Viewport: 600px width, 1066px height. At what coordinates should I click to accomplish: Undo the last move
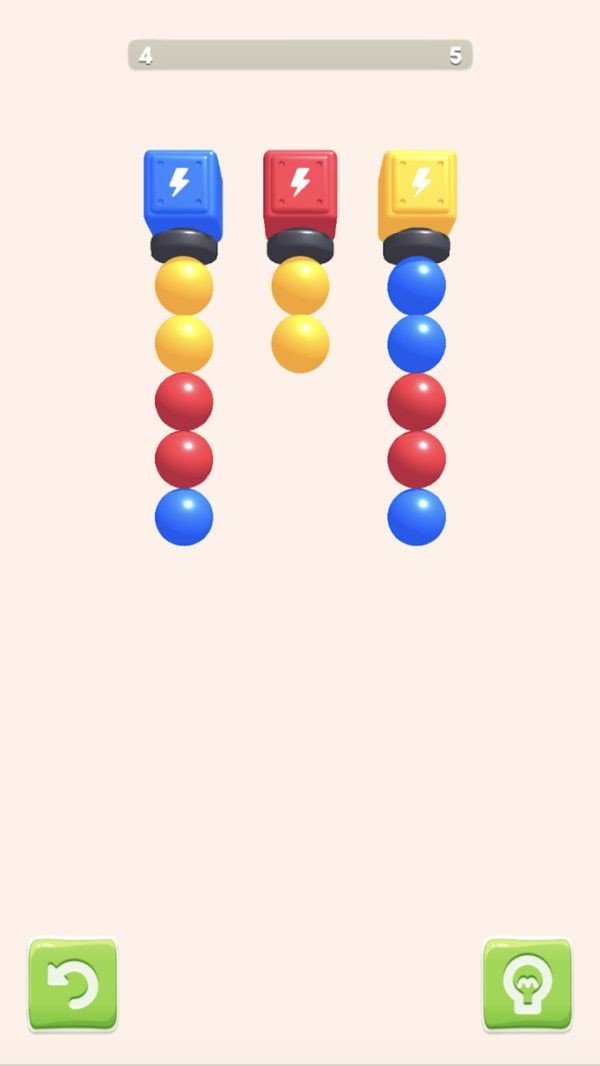pyautogui.click(x=72, y=985)
